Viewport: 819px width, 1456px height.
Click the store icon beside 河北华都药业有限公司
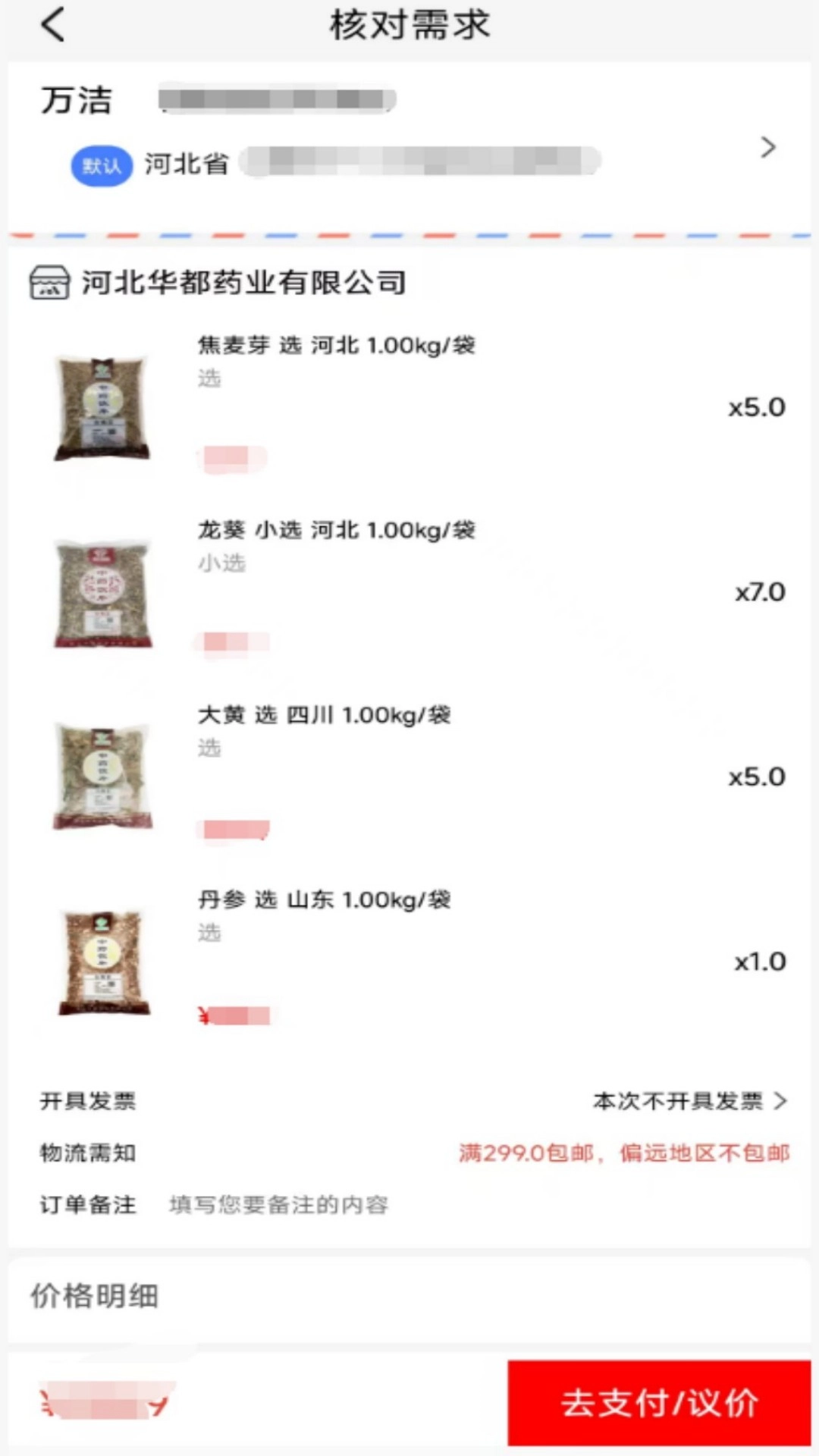(x=49, y=283)
